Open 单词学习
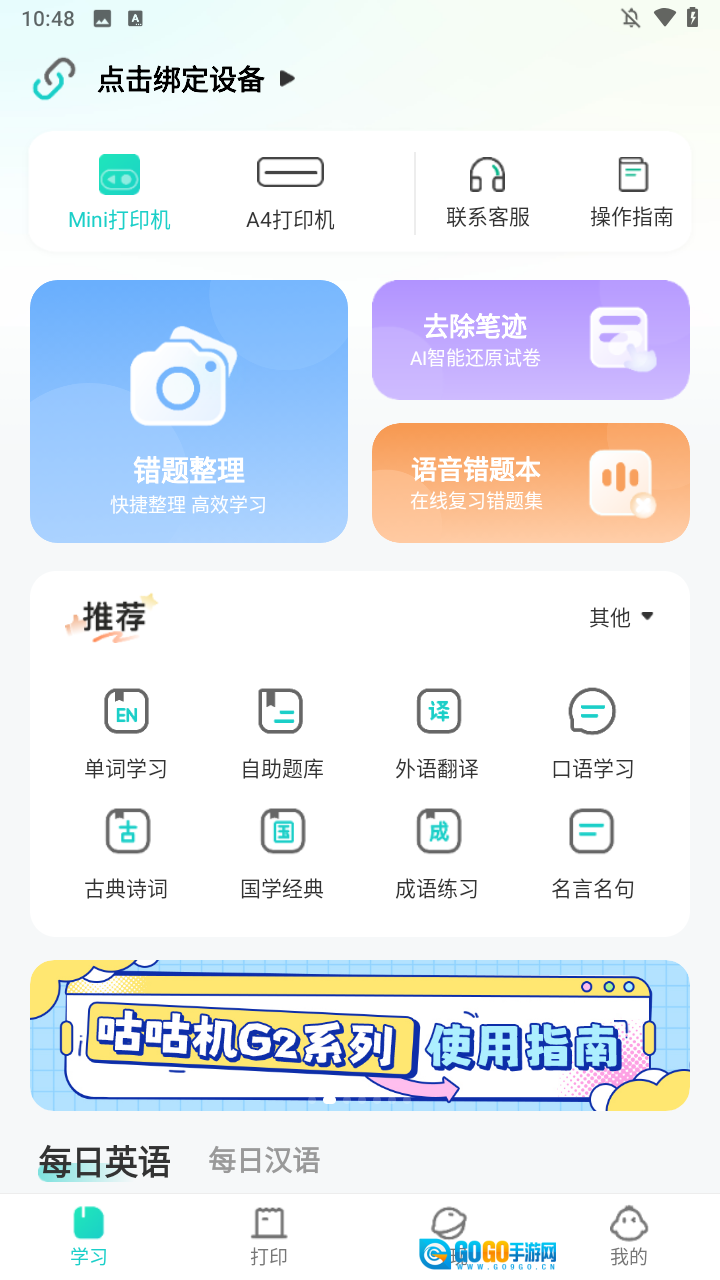The height and width of the screenshot is (1280, 720). tap(126, 733)
